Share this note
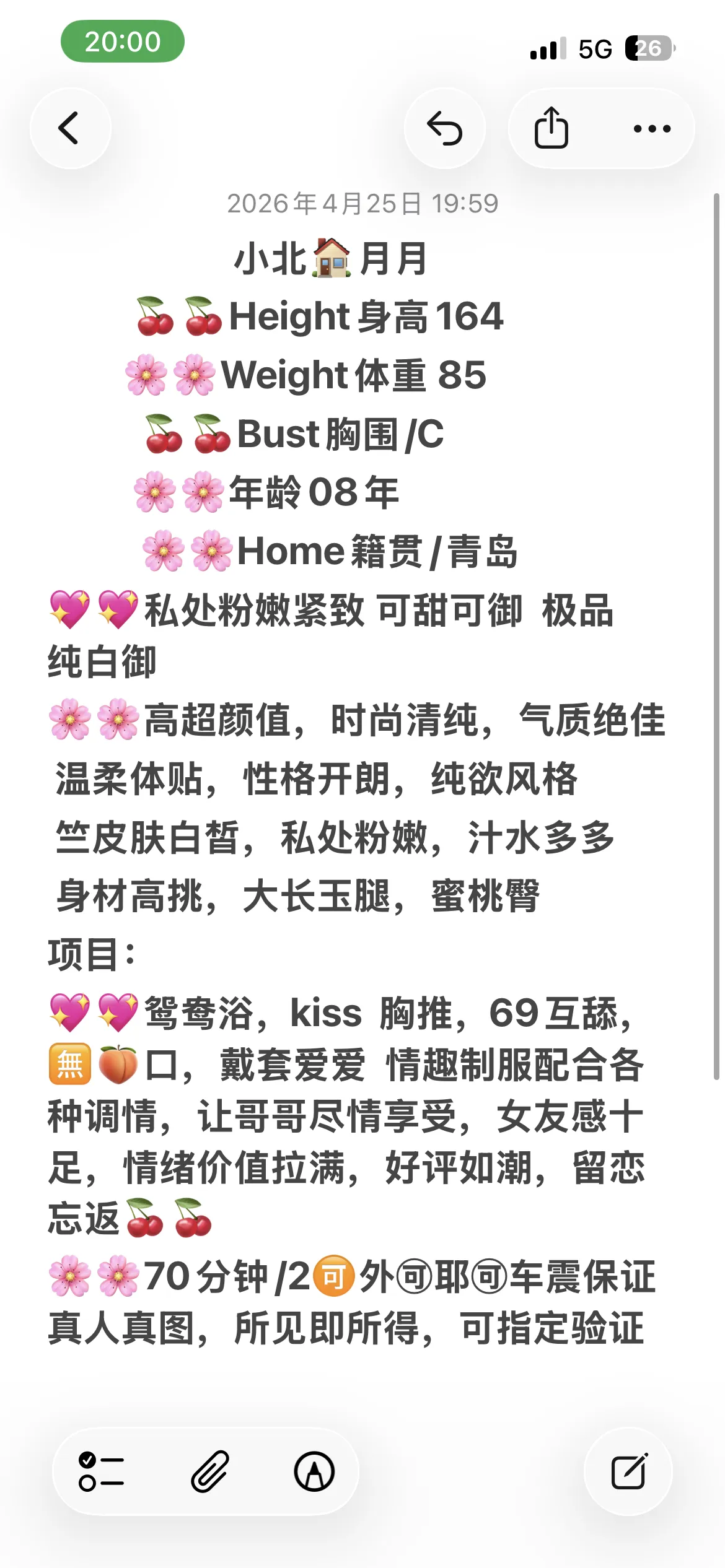 tap(551, 128)
